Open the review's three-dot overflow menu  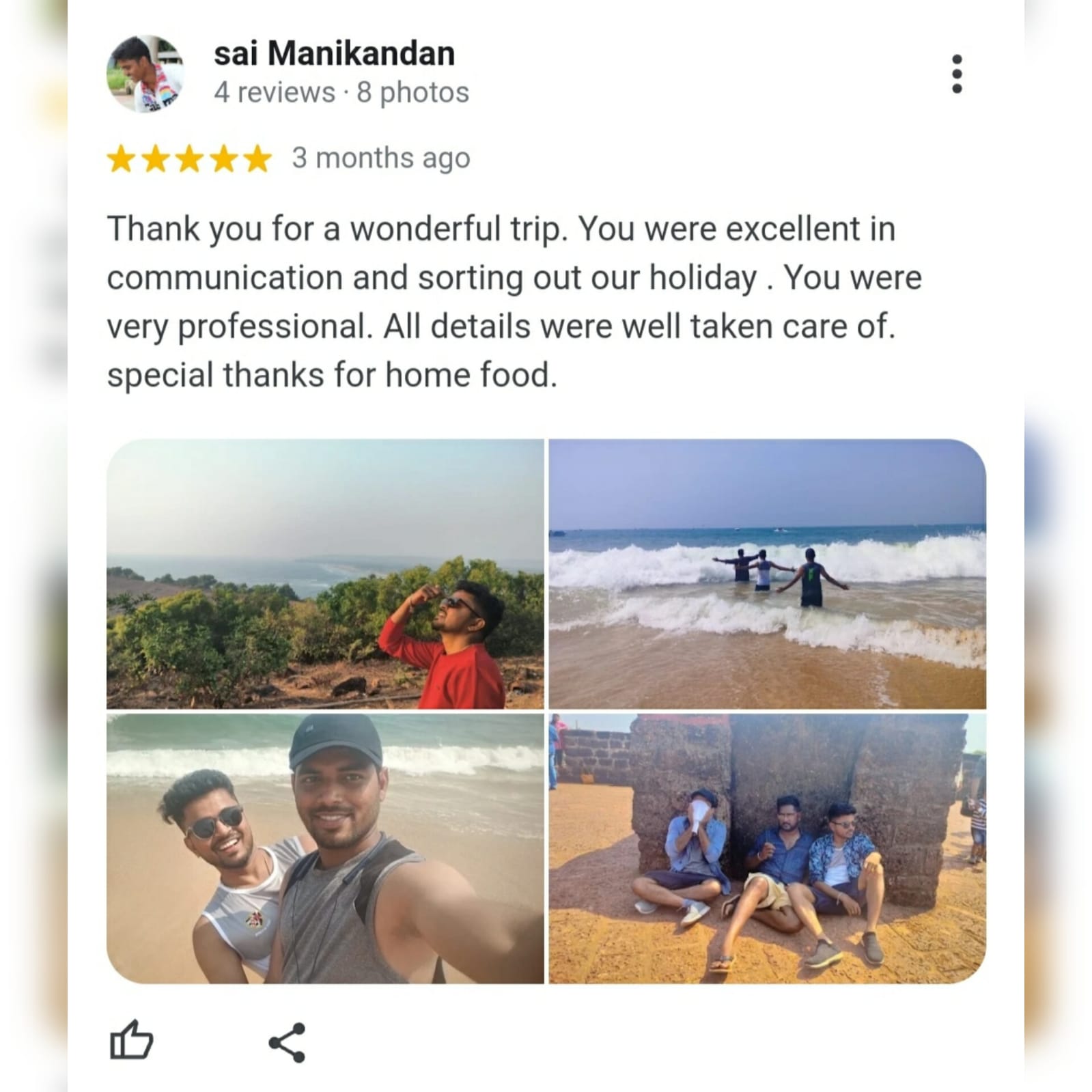pos(956,74)
